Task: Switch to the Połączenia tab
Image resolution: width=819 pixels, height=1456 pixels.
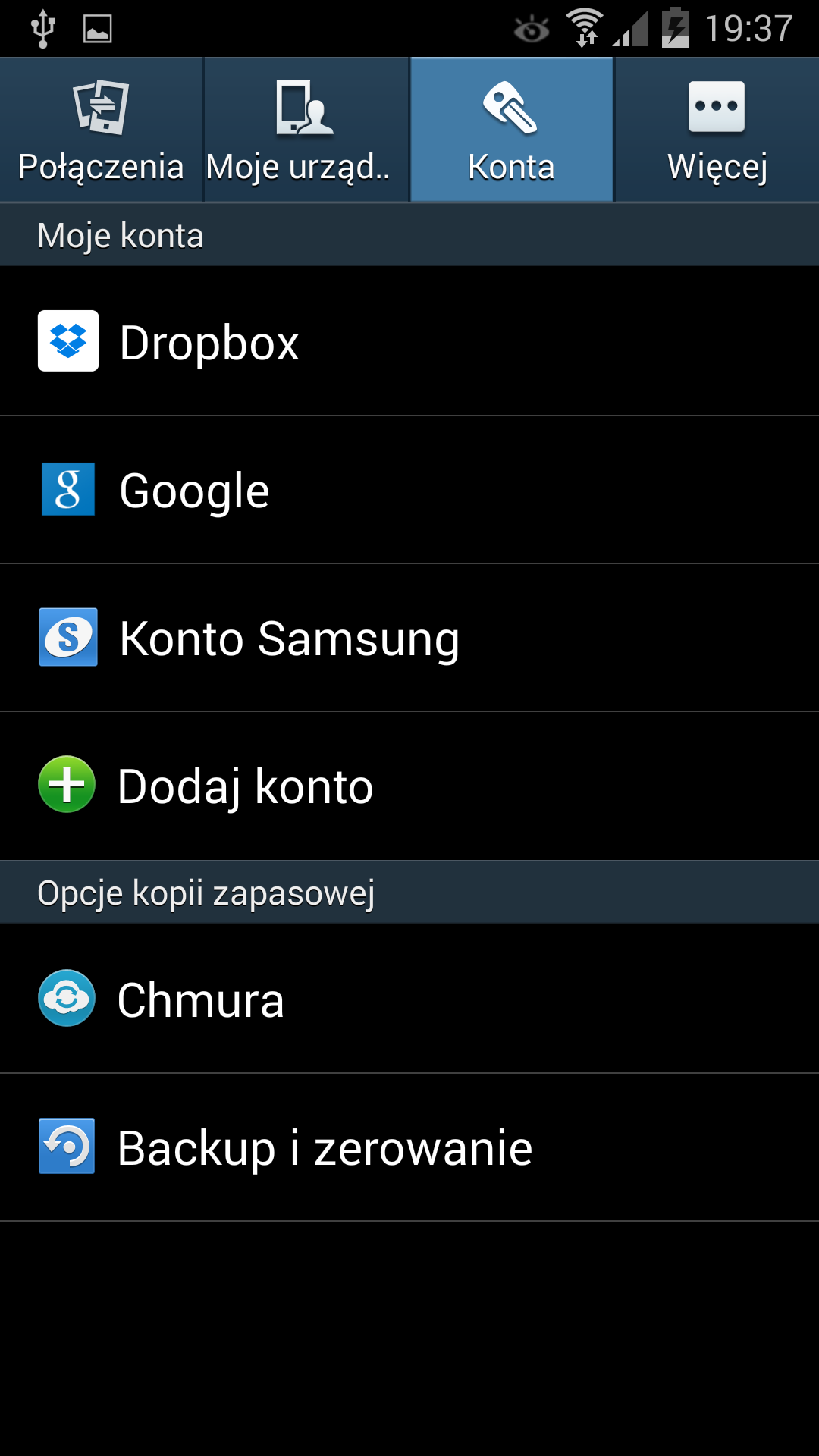Action: [x=101, y=130]
